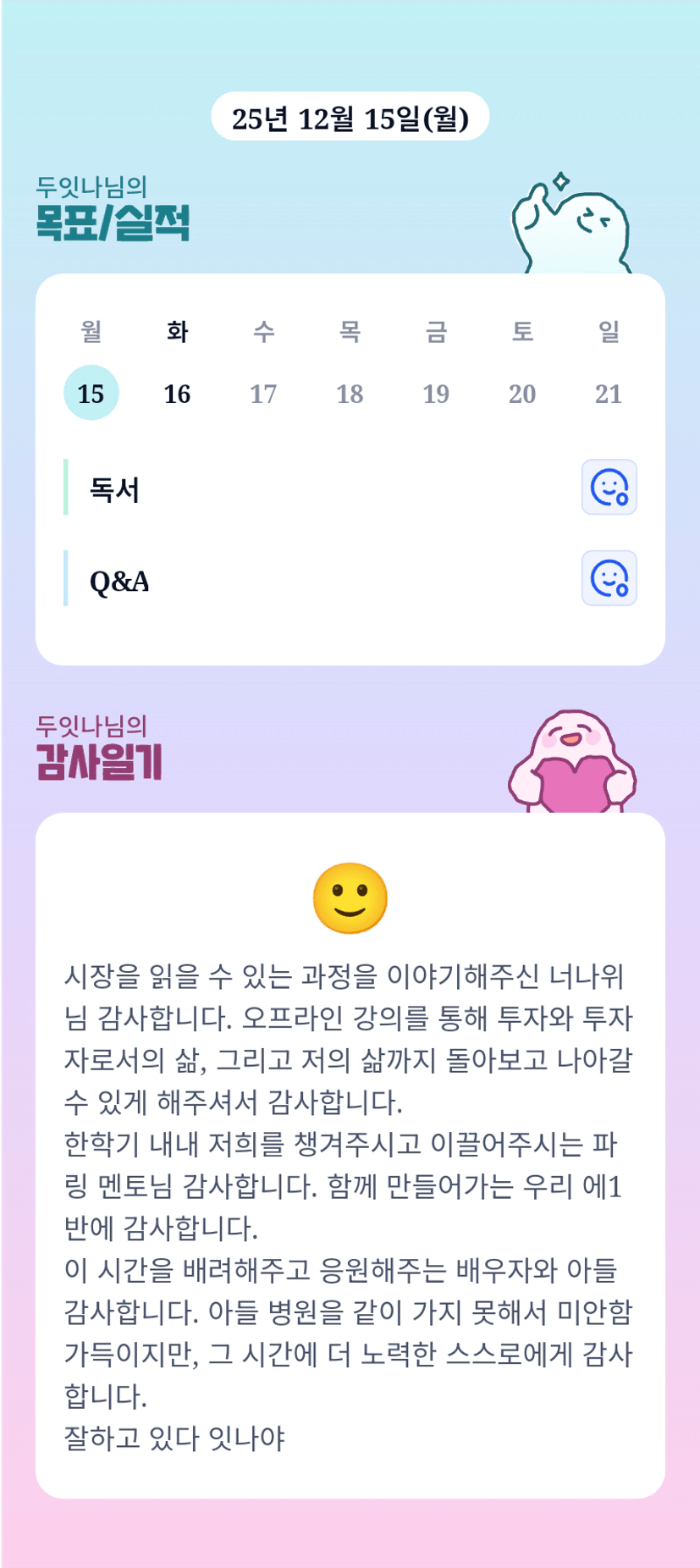Viewport: 700px width, 1568px height.
Task: Select Tuesday the 16th in the week row
Action: click(x=177, y=393)
